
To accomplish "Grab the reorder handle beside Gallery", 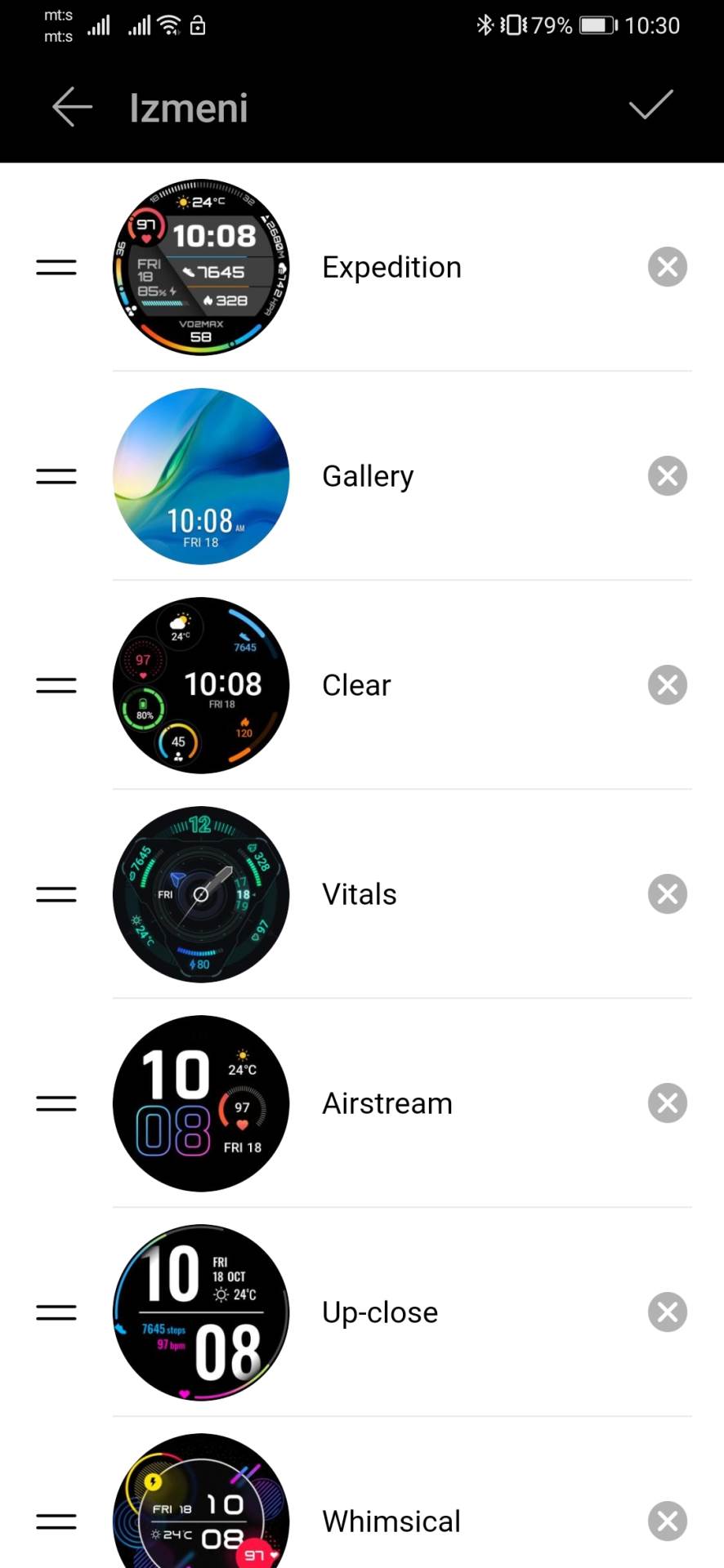I will (56, 475).
